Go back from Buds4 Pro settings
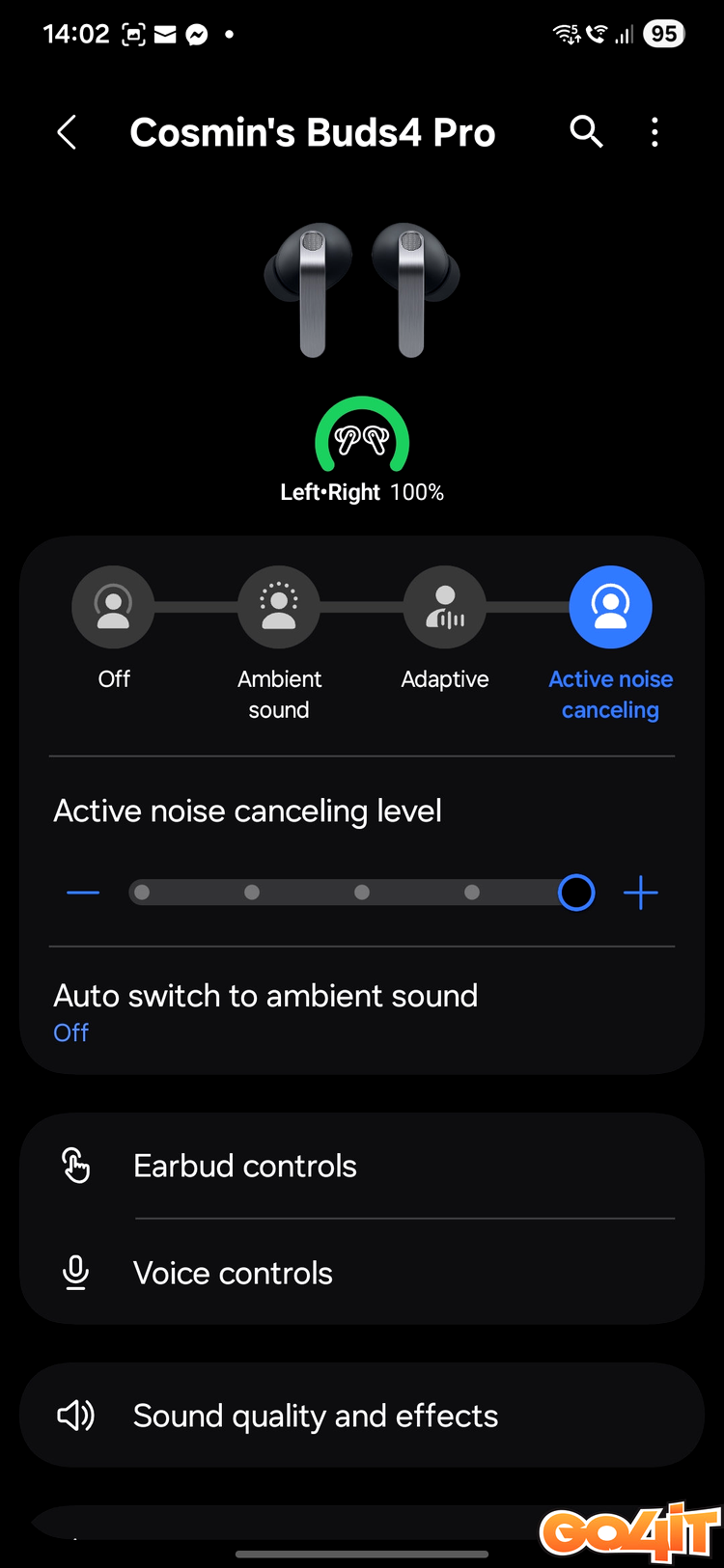 click(67, 132)
